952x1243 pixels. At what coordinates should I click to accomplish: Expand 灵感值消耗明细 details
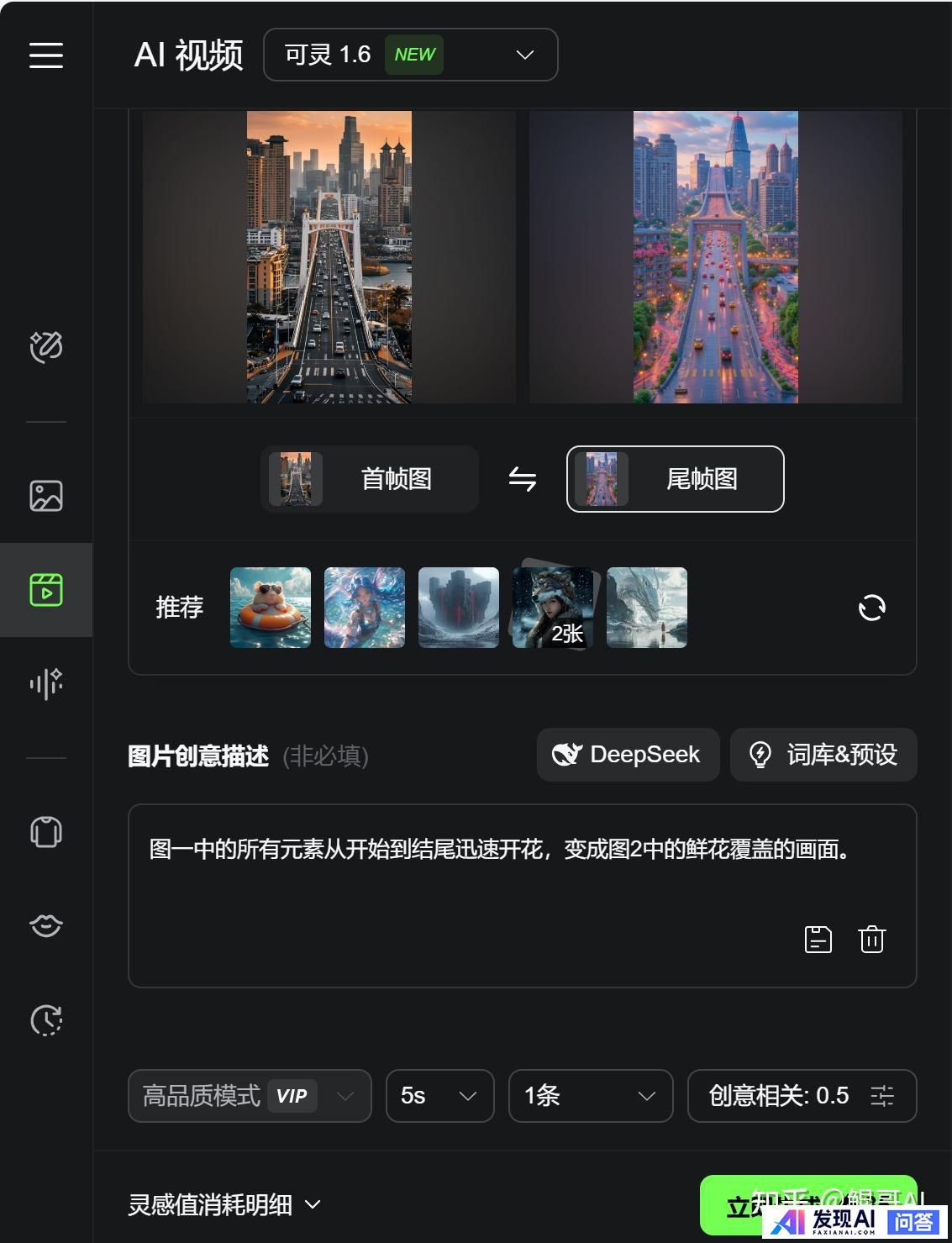(224, 1204)
